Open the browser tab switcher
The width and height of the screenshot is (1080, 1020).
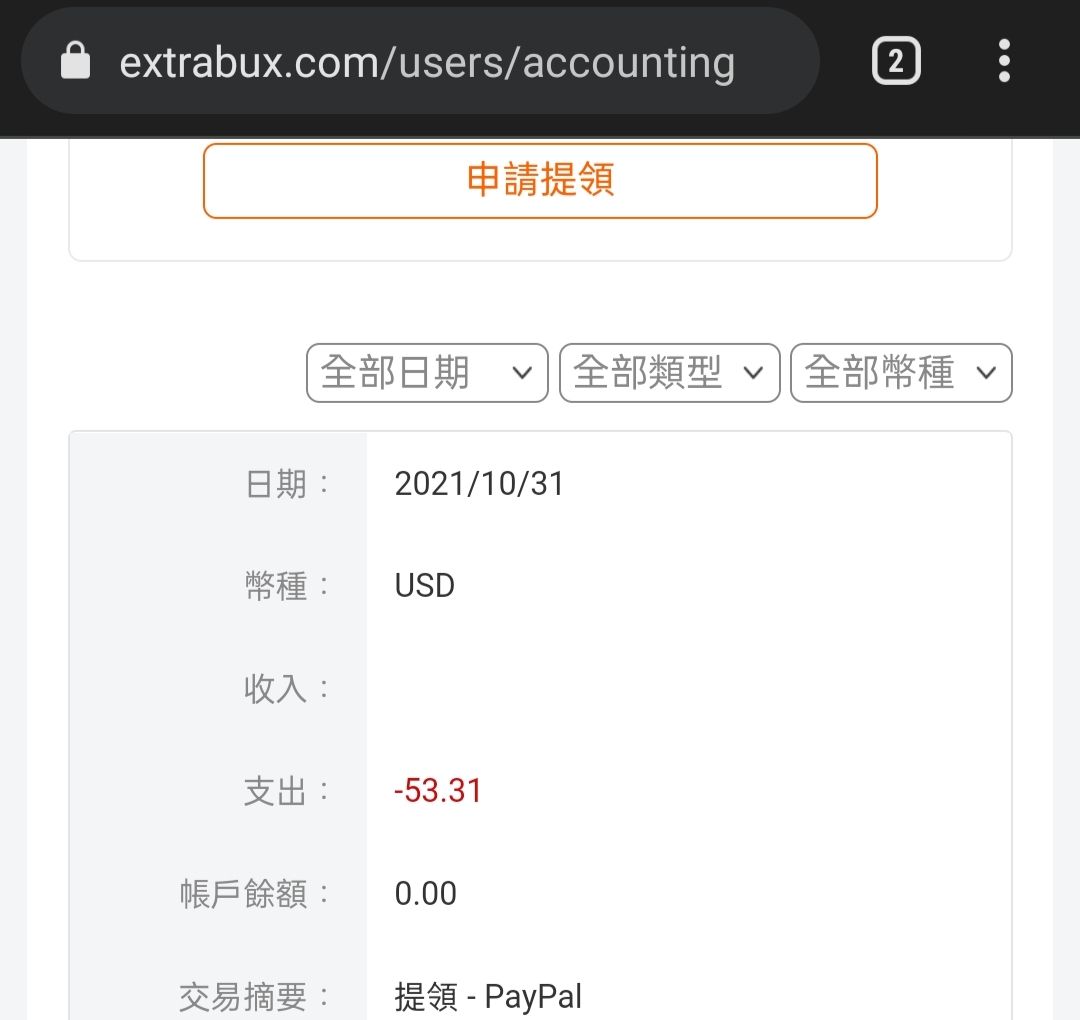[895, 62]
